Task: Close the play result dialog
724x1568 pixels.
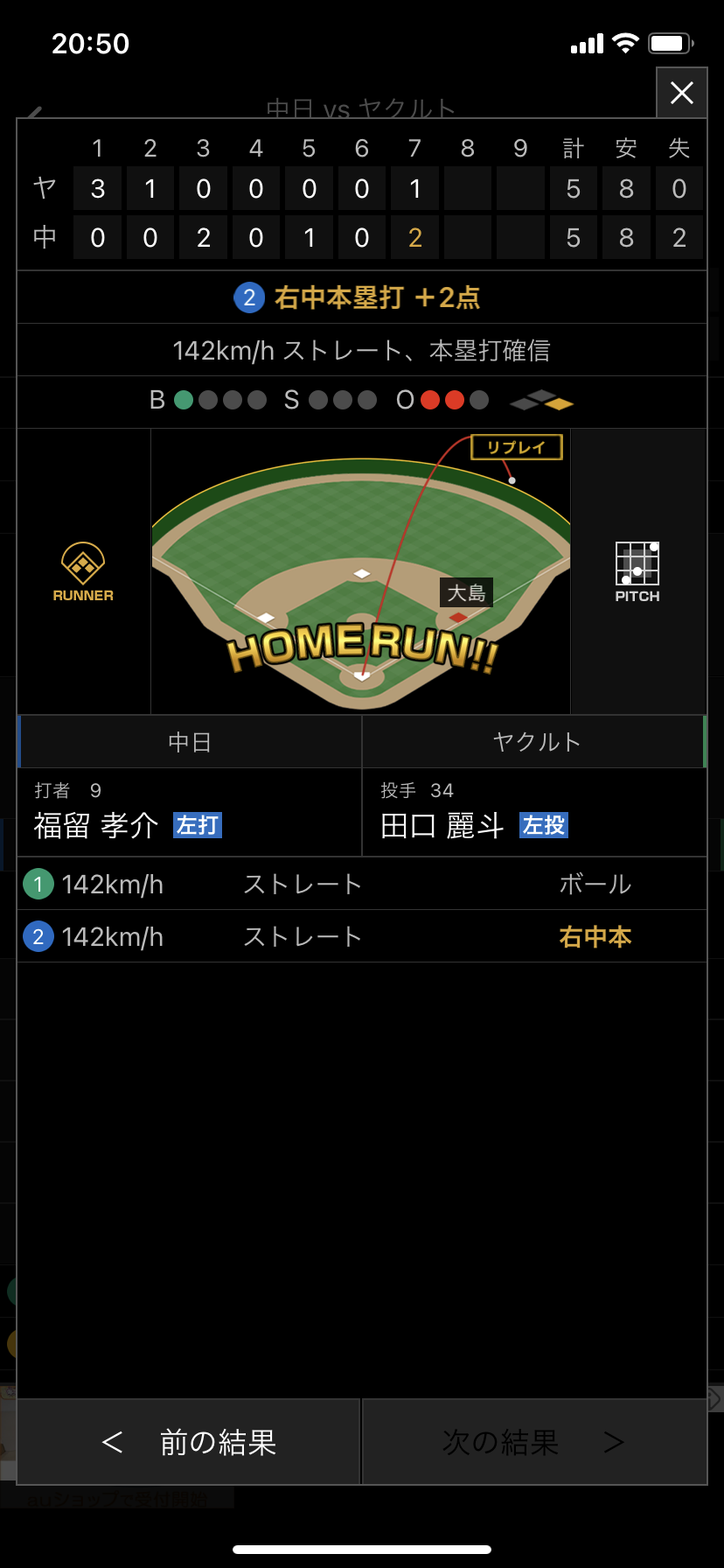Action: [x=681, y=93]
